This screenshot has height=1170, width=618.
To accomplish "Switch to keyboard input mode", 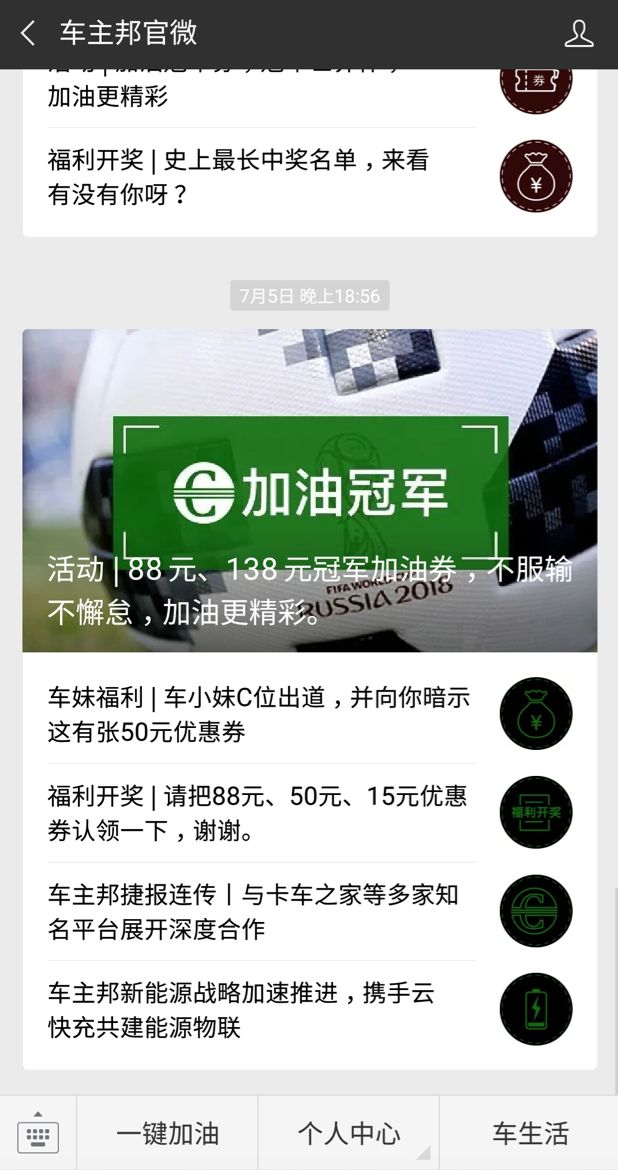I will coord(38,1133).
